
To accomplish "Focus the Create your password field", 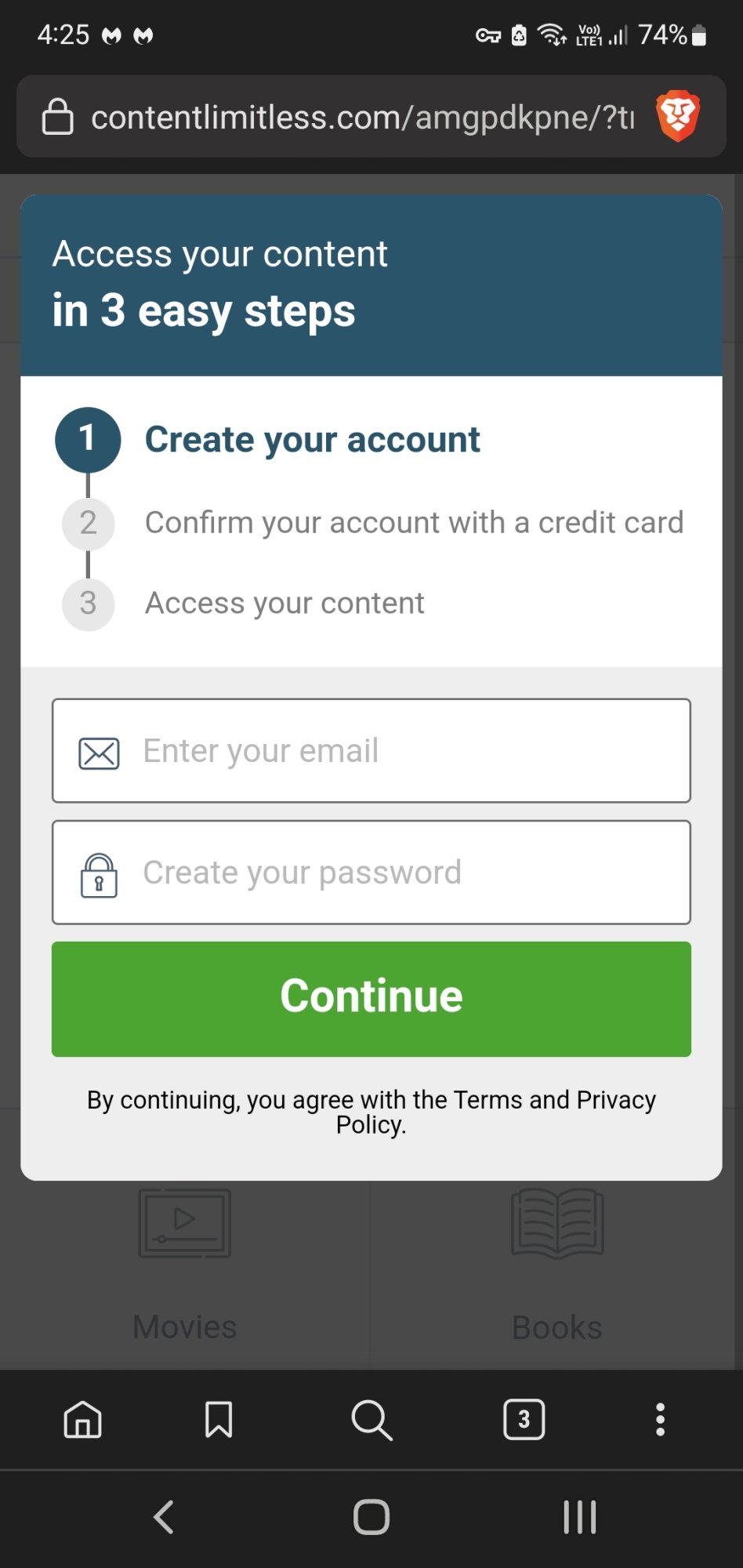I will coord(371,873).
